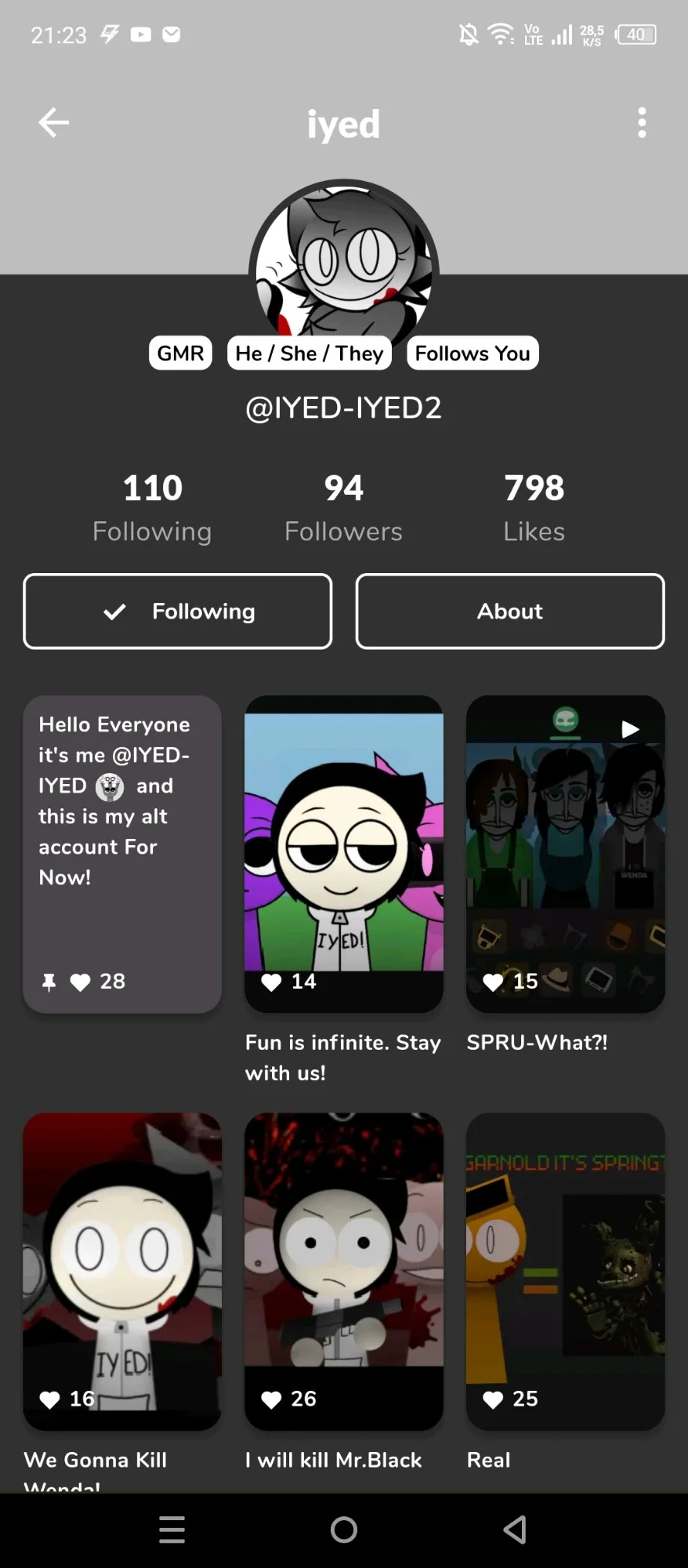688x1568 pixels.
Task: Open 'I will kill Mr.Black' post
Action: (344, 1271)
